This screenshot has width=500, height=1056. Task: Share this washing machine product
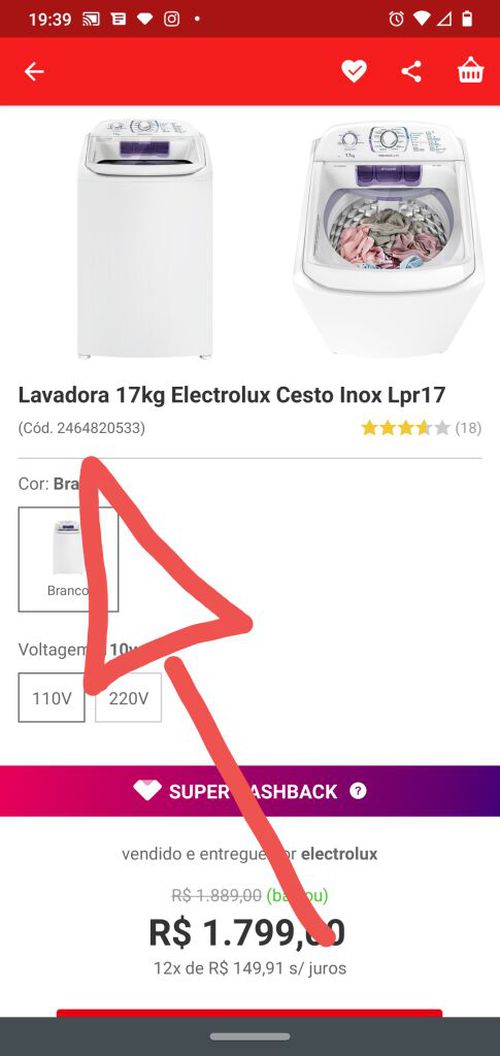pyautogui.click(x=411, y=71)
